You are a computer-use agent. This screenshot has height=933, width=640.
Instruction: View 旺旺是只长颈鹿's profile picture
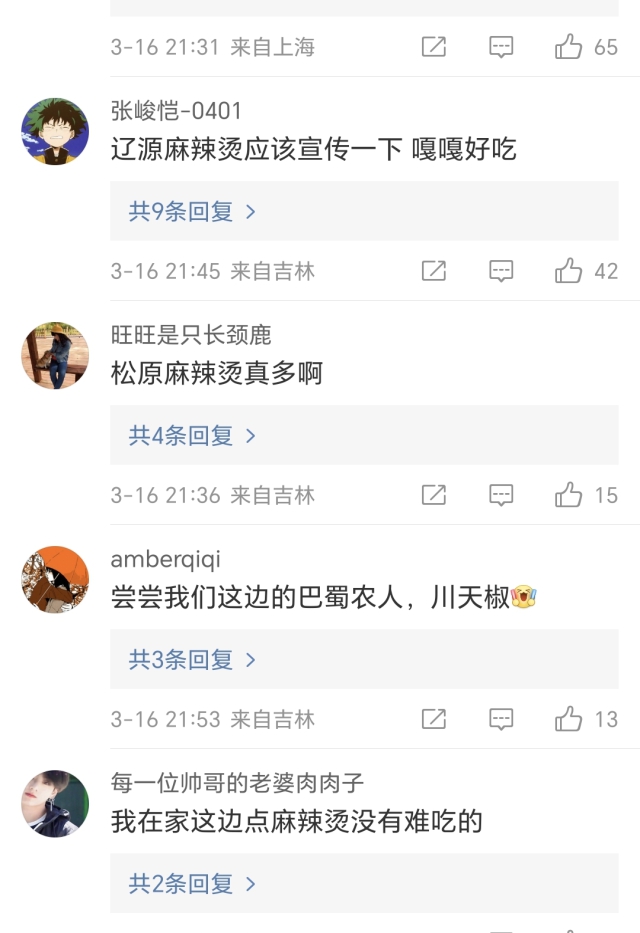[55, 355]
